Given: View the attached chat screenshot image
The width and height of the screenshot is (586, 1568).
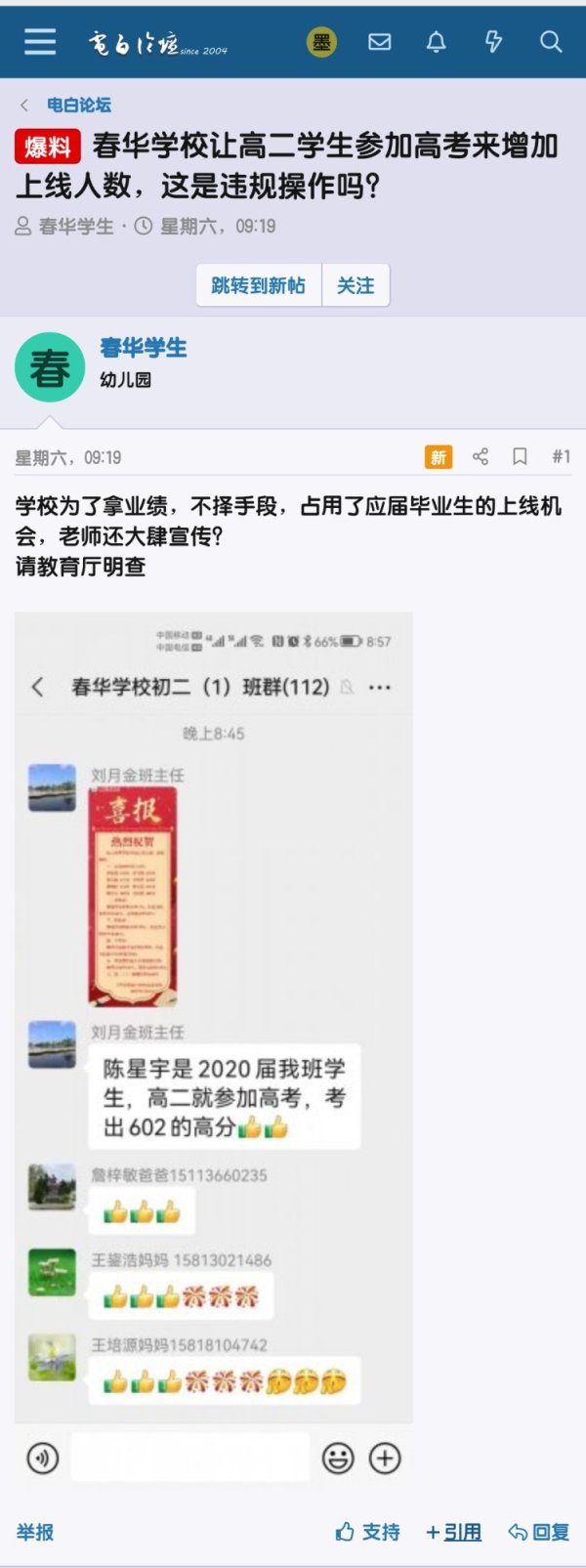Looking at the screenshot, I should (x=213, y=1016).
